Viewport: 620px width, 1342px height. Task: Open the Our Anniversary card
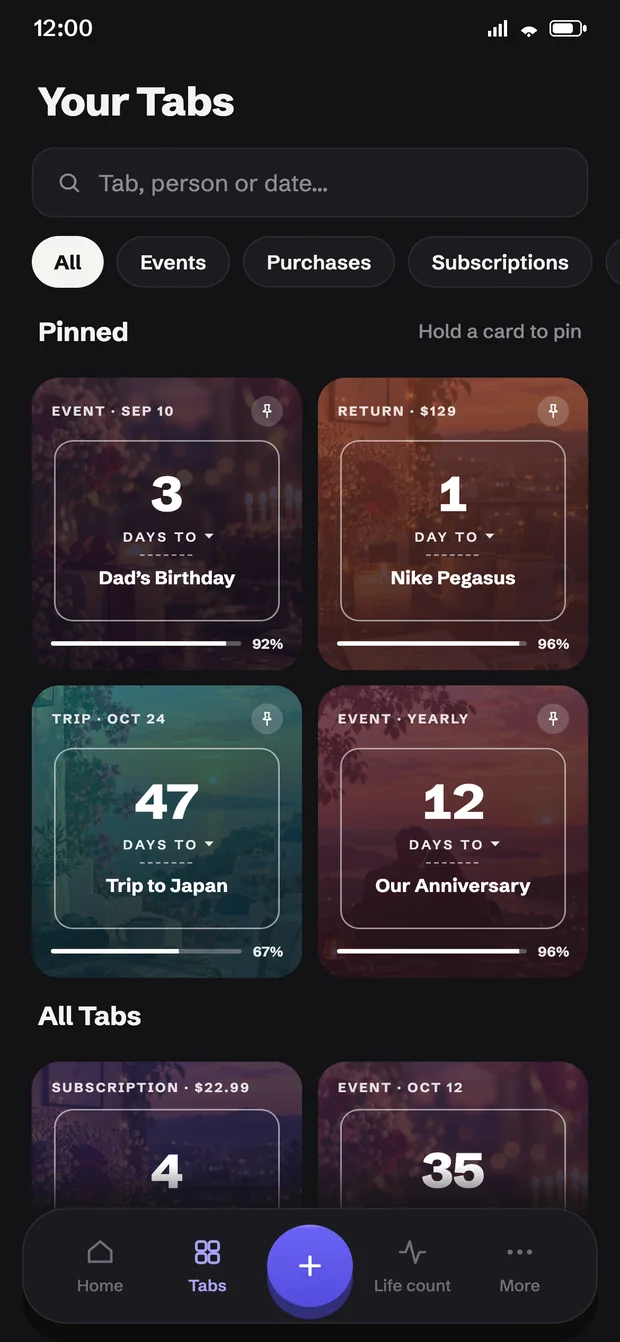coord(453,832)
